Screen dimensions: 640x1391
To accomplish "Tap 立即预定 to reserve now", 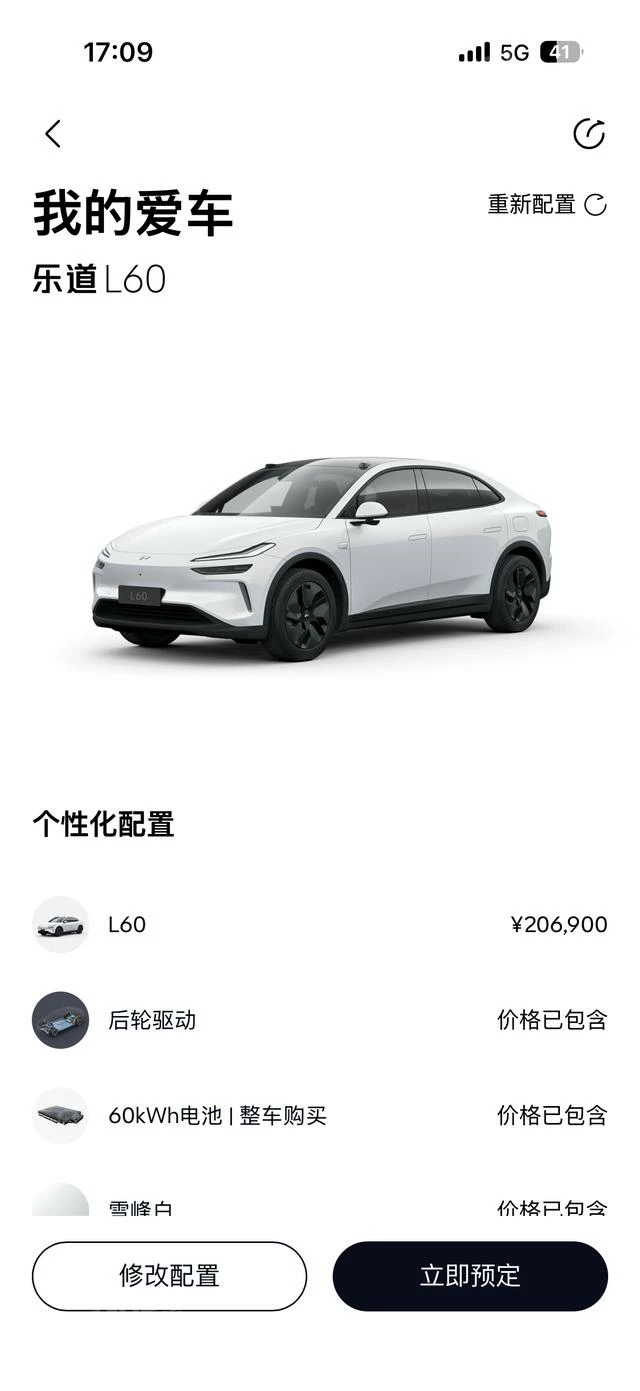I will (x=470, y=1276).
